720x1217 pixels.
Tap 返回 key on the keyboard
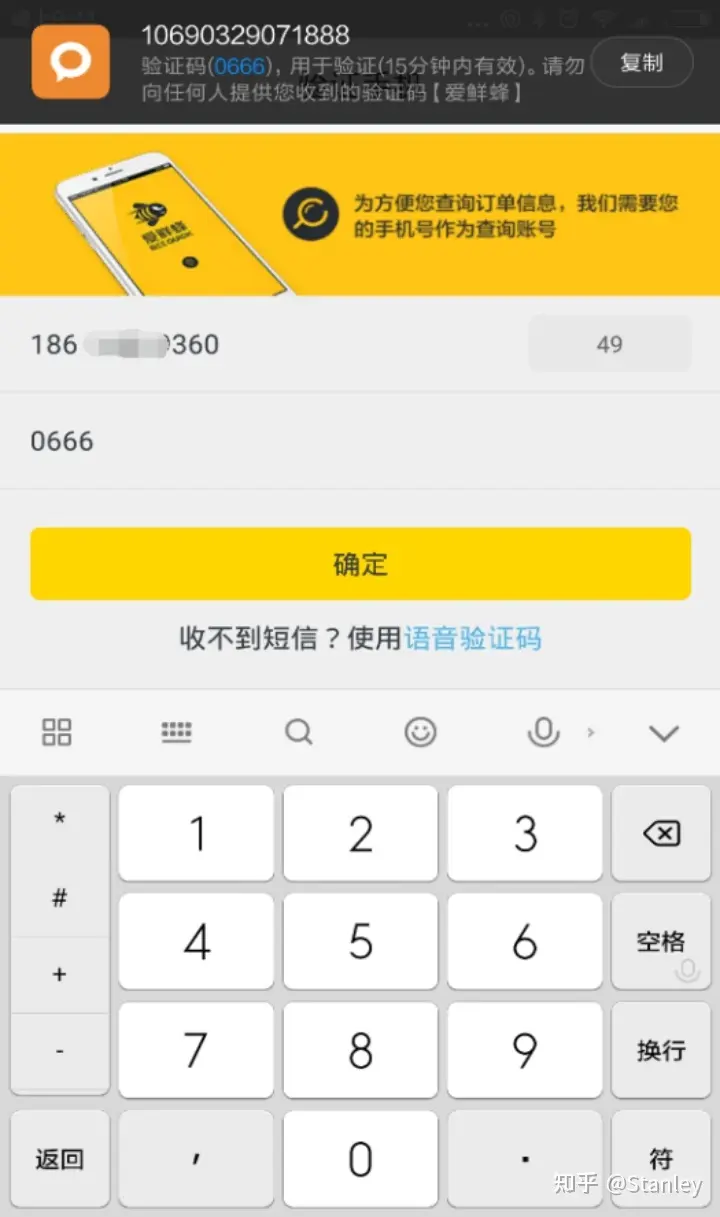tap(60, 1159)
